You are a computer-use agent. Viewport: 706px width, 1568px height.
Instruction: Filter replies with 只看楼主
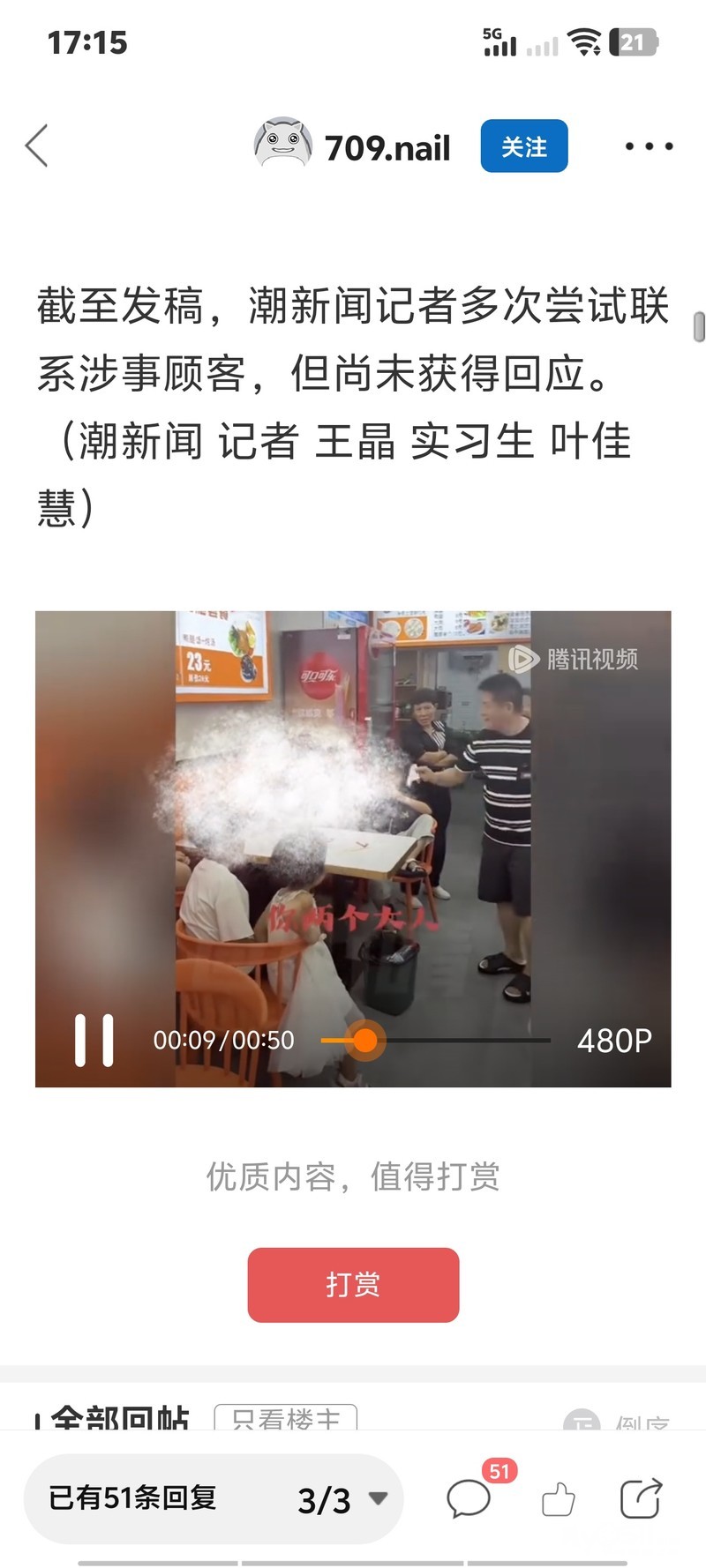coord(285,1418)
